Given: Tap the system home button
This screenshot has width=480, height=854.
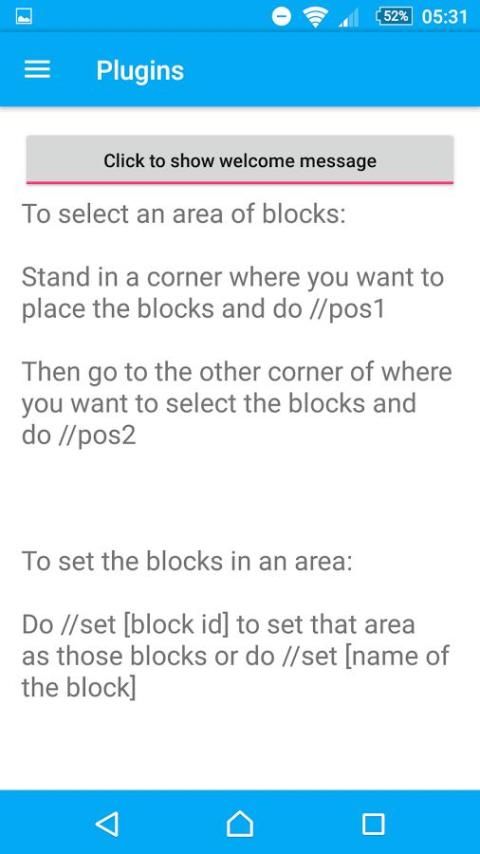Looking at the screenshot, I should click(x=240, y=823).
